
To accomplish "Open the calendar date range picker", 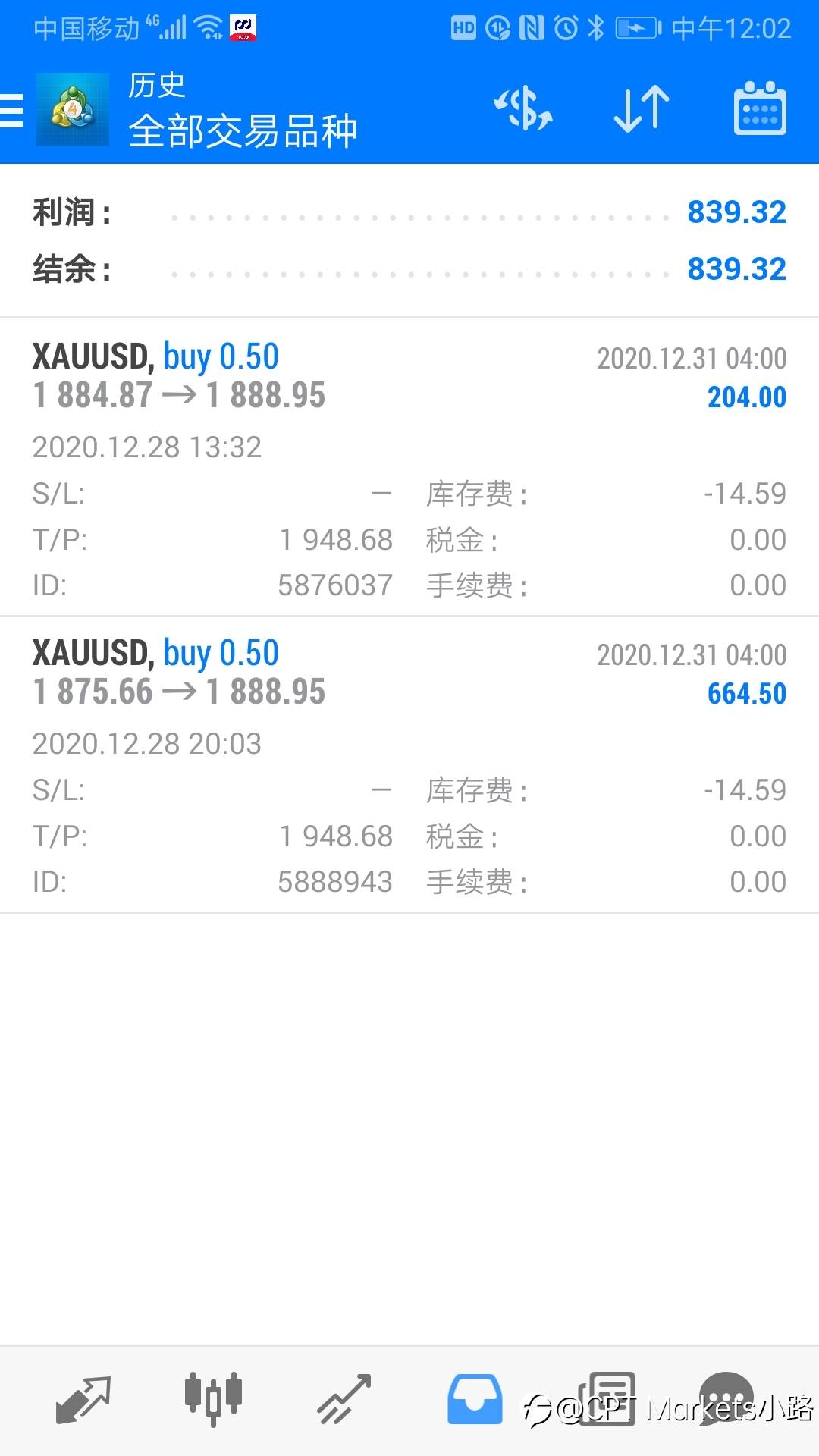I will click(x=760, y=108).
